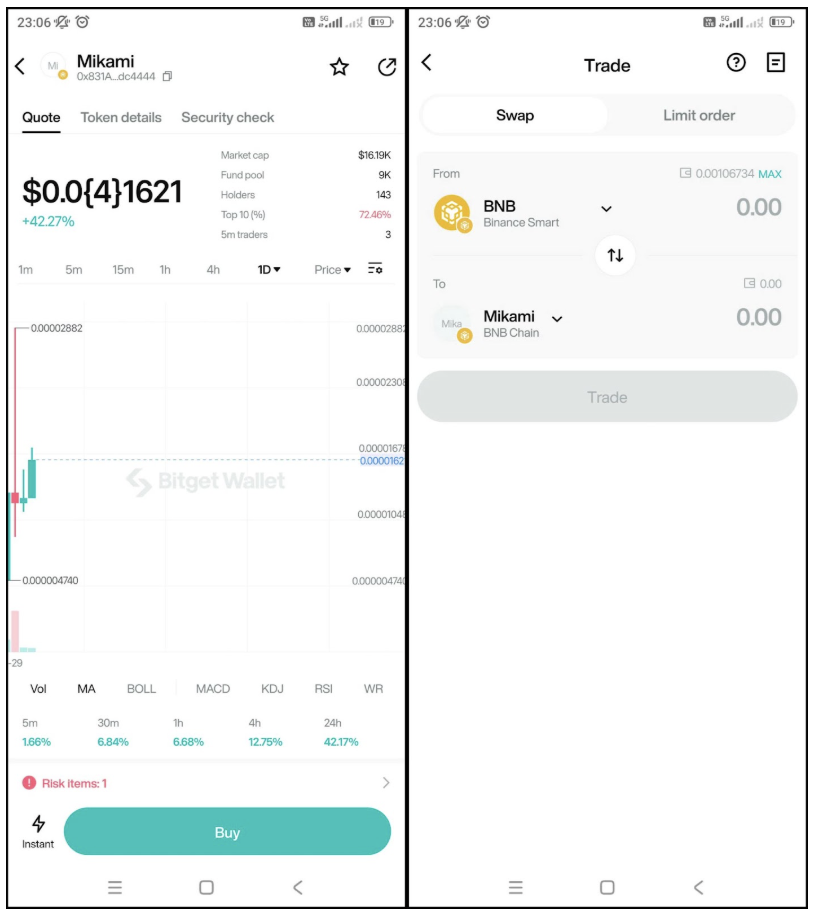Screen dimensions: 818x920
Task: Open chart settings icon beside Price
Action: pos(375,269)
